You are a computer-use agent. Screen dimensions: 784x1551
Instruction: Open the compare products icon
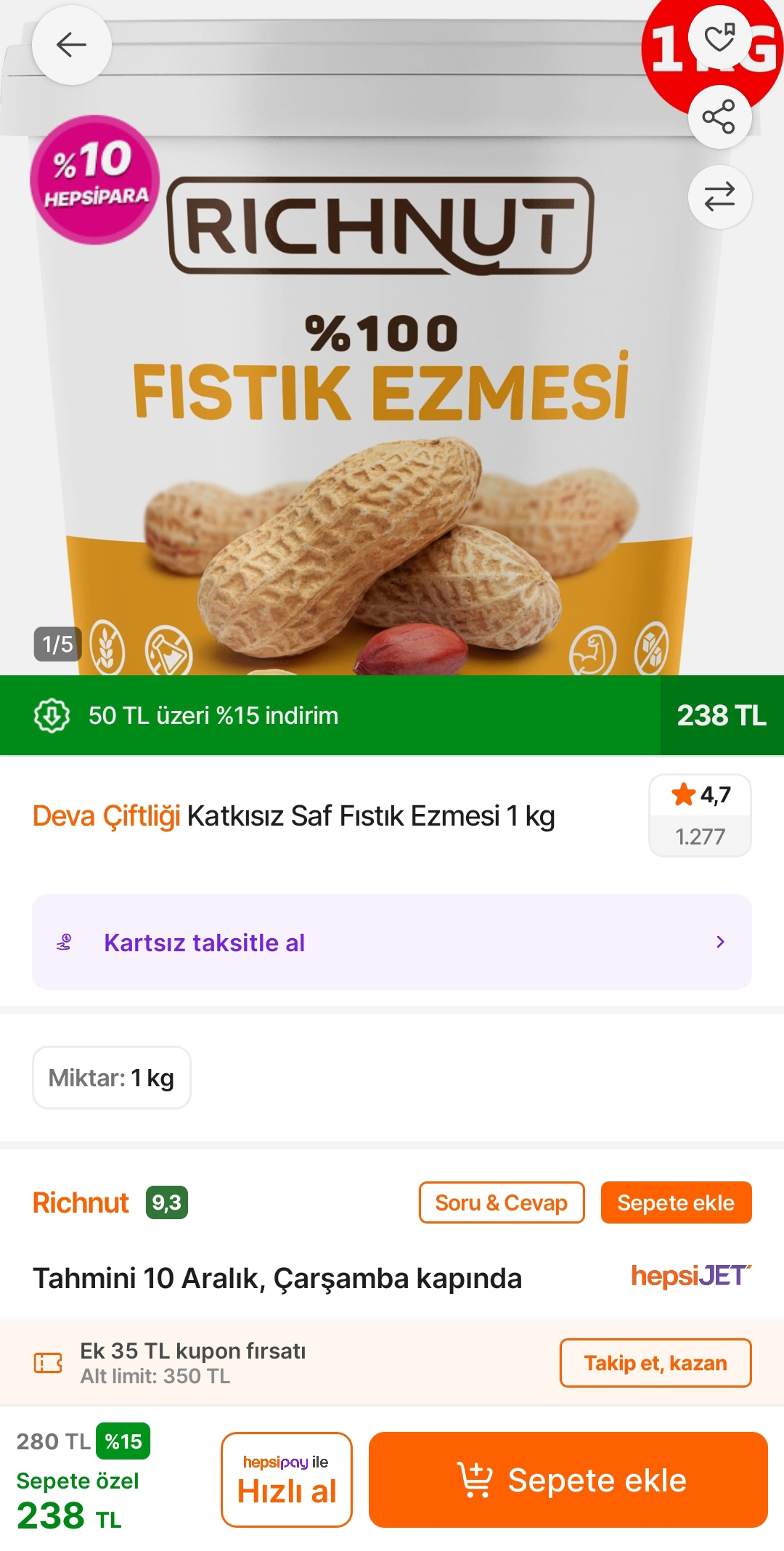[x=719, y=197]
